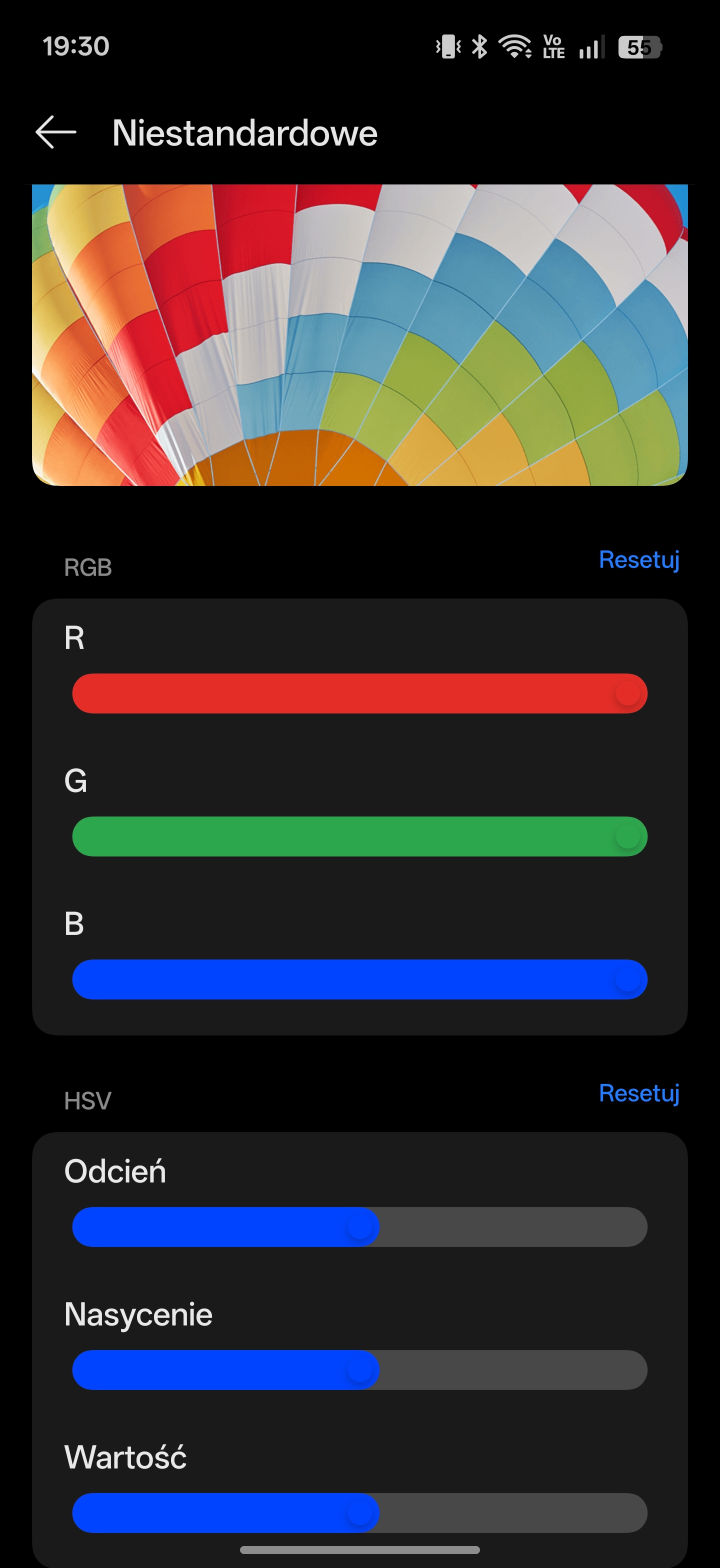Image resolution: width=720 pixels, height=1568 pixels.
Task: Tap the Odcień slider track
Action: [x=359, y=1227]
